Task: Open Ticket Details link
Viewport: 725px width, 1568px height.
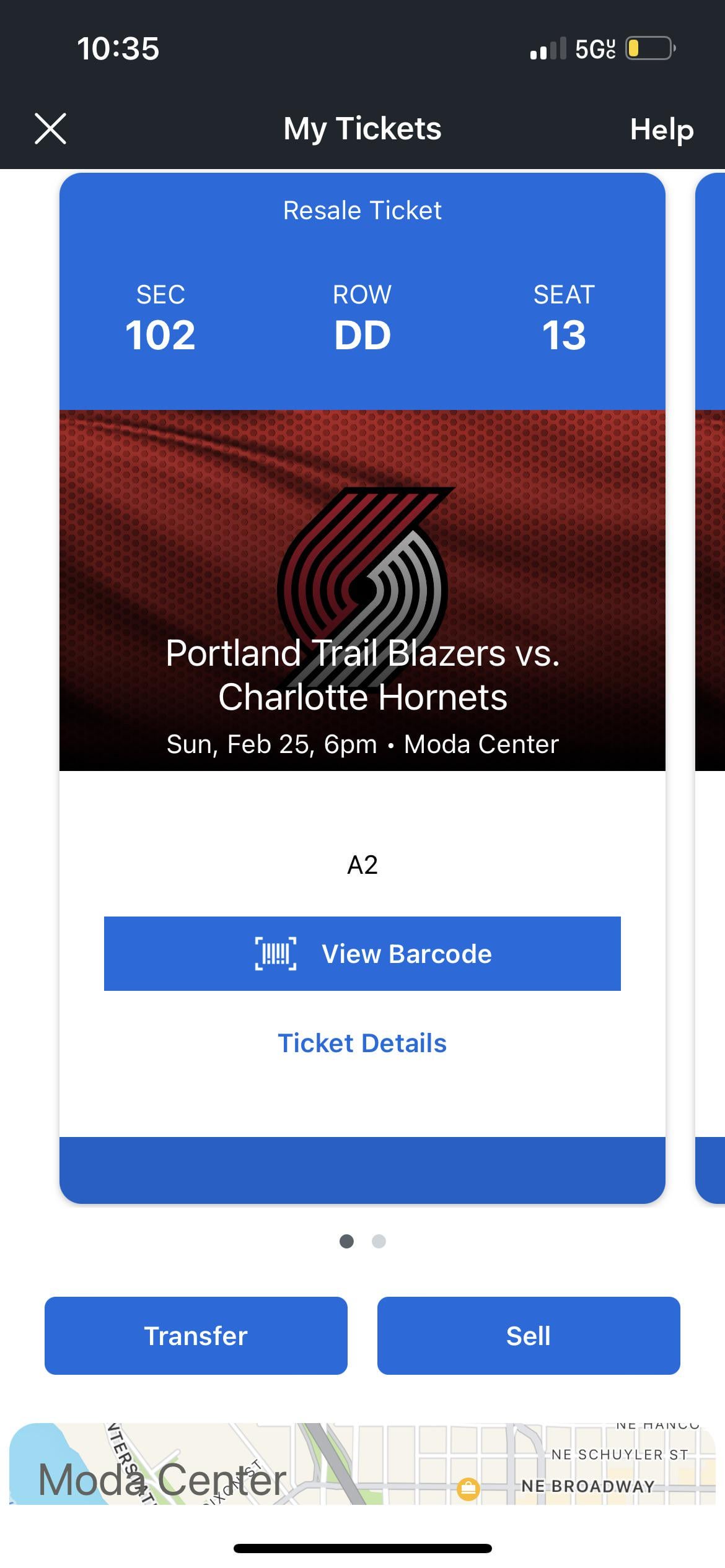Action: 362,1043
